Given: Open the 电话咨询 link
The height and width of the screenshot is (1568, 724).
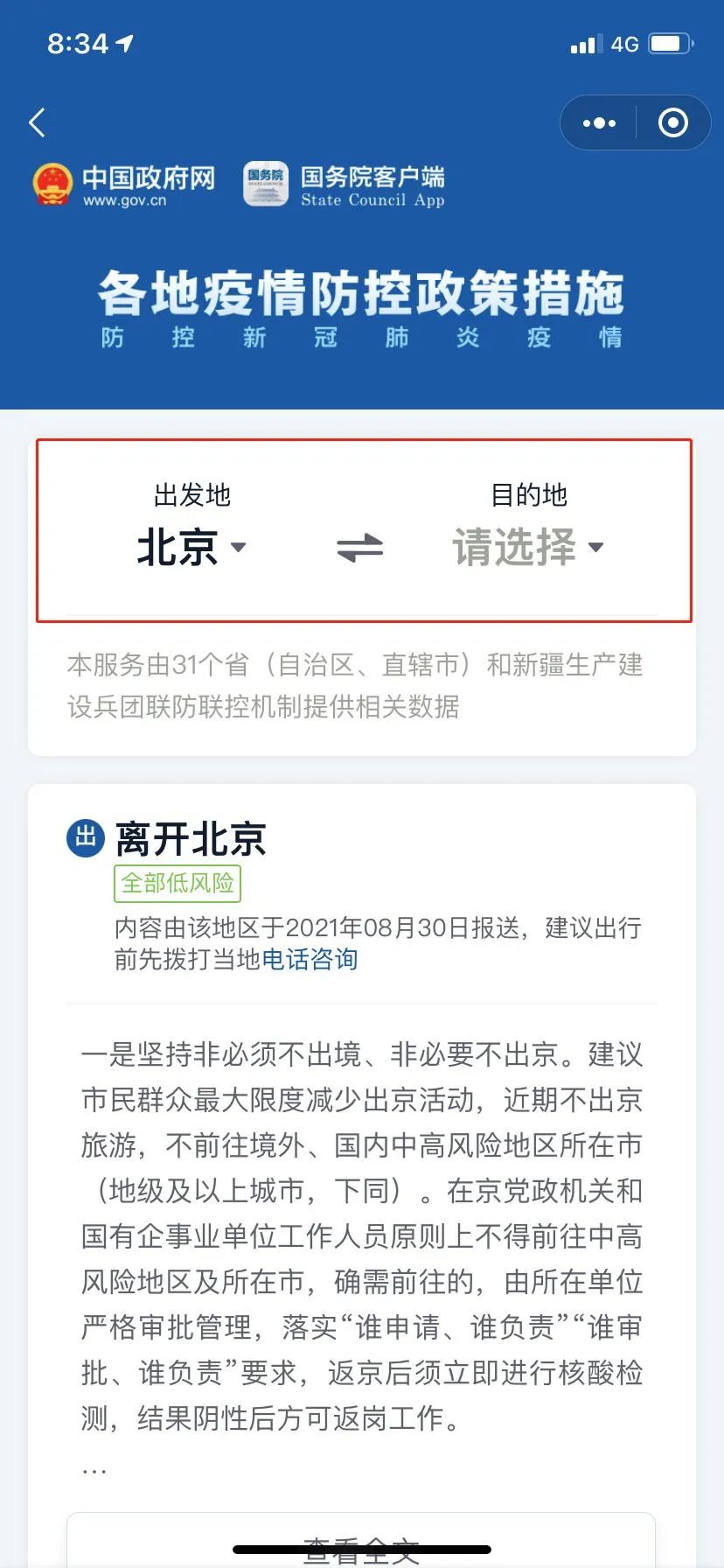Looking at the screenshot, I should click(310, 960).
